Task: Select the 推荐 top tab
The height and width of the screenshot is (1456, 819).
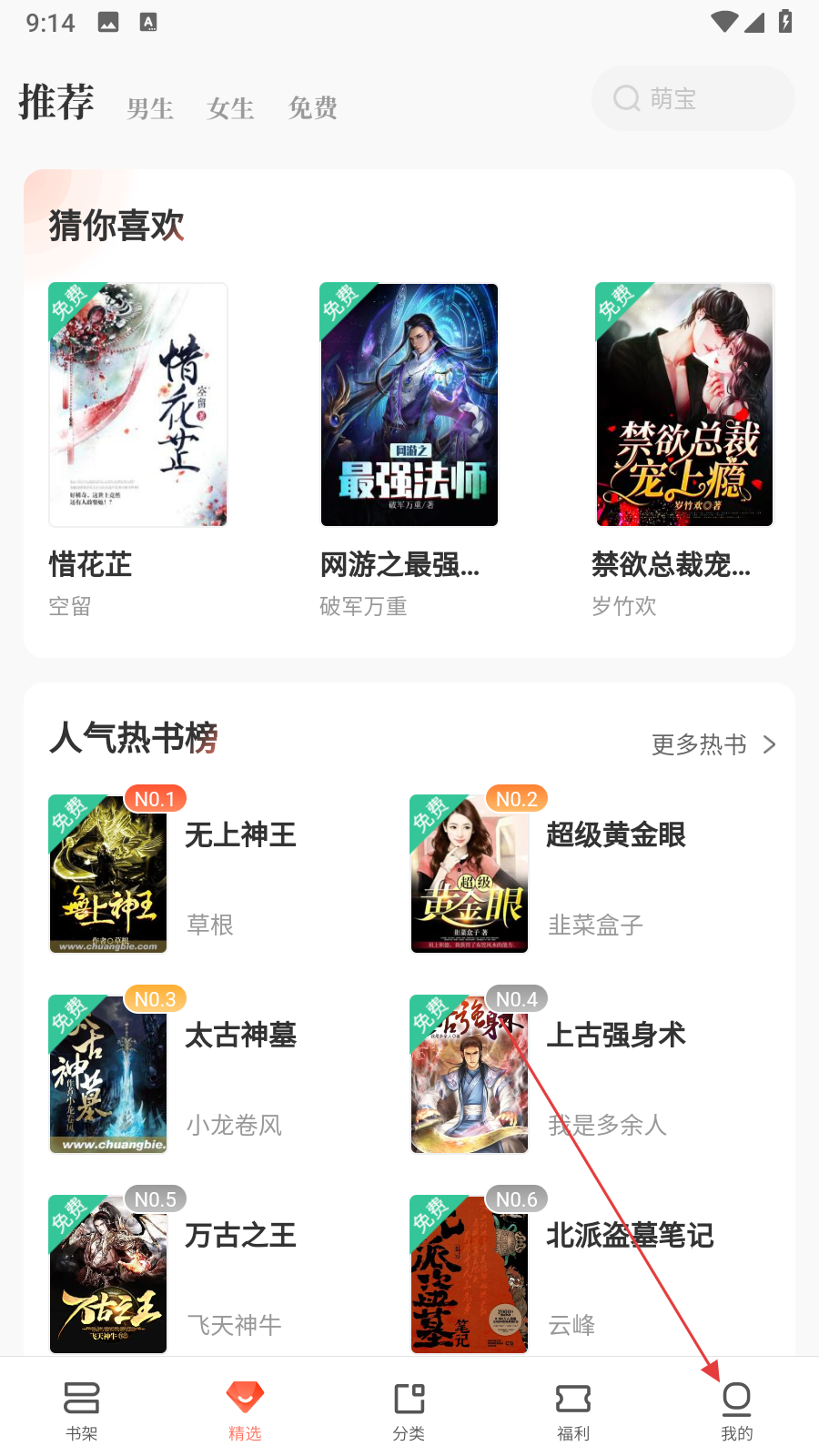Action: pyautogui.click(x=56, y=101)
